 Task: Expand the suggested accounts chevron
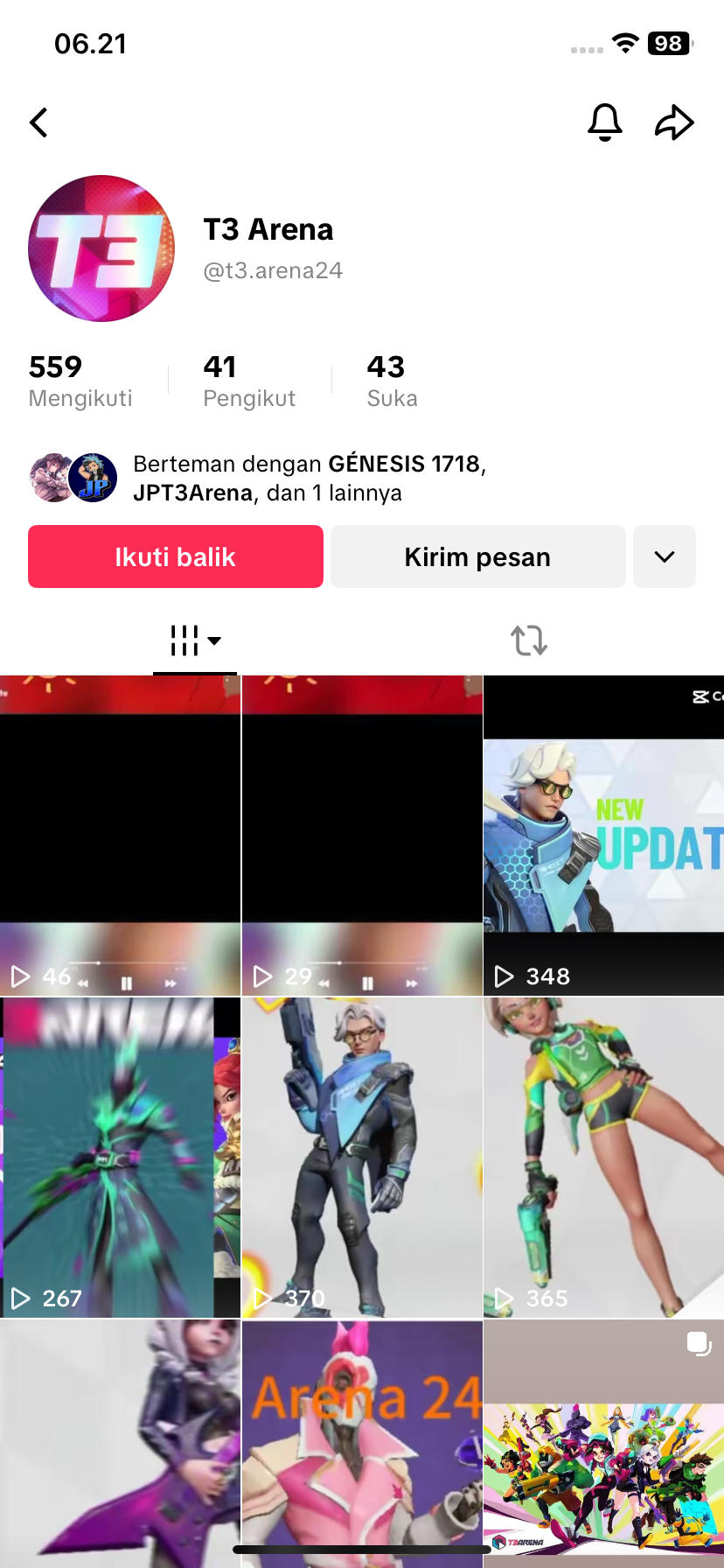665,556
